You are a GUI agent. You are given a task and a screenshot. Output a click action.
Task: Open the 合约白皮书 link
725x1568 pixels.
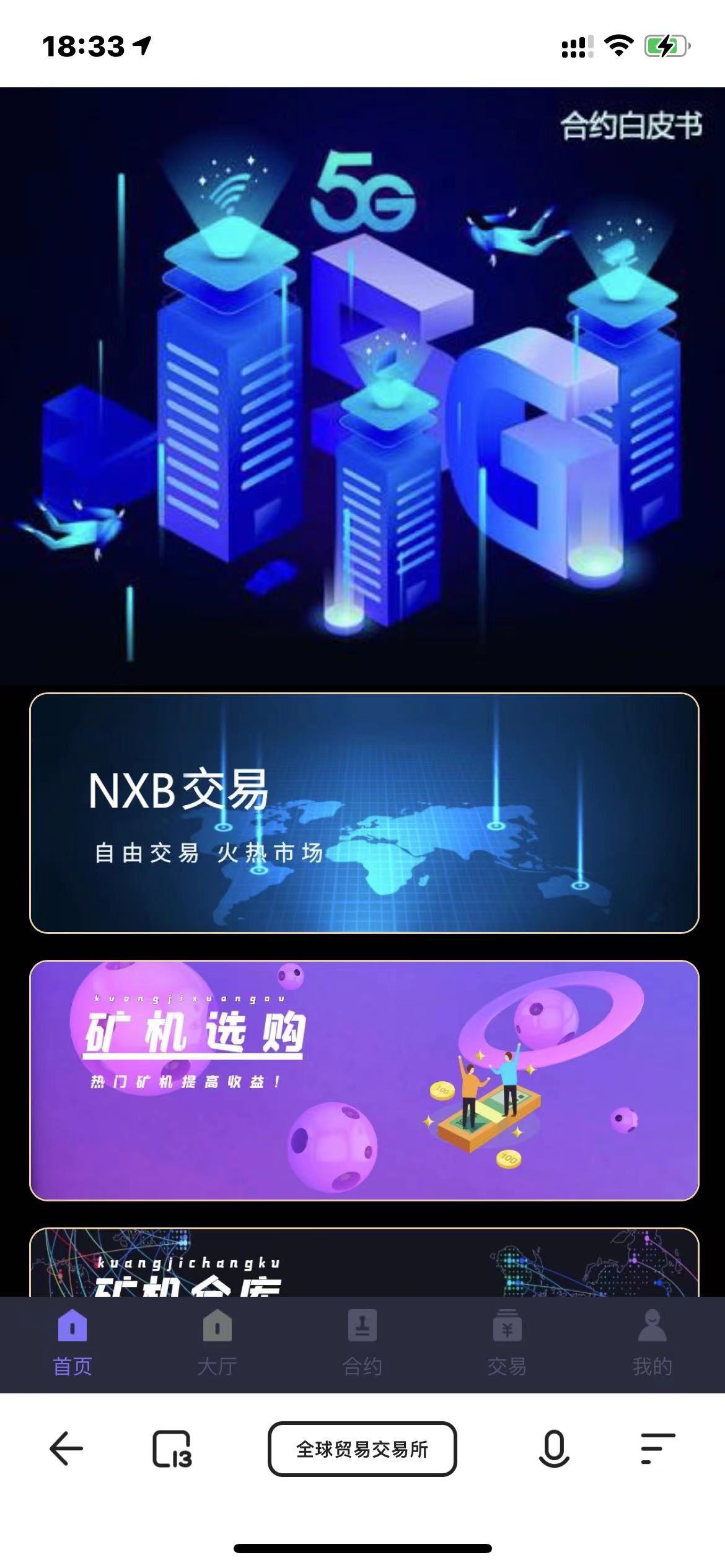631,126
